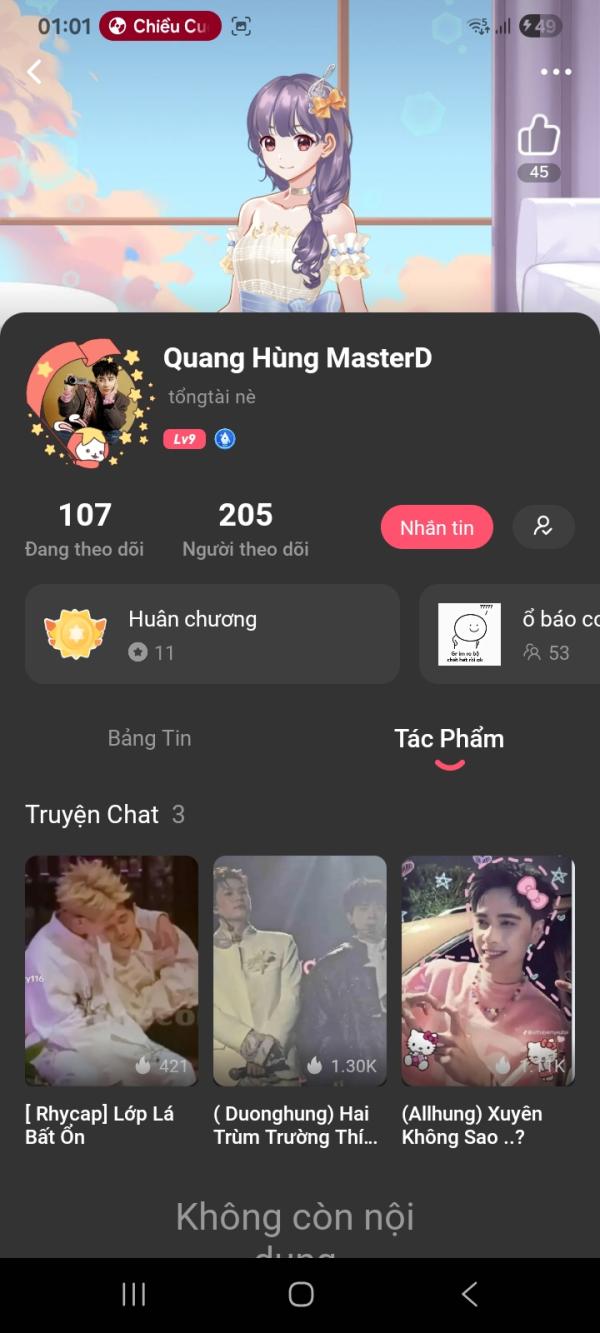Screen dimensions: 600x1333
Task: Open the Huân chương medals card
Action: coord(212,634)
